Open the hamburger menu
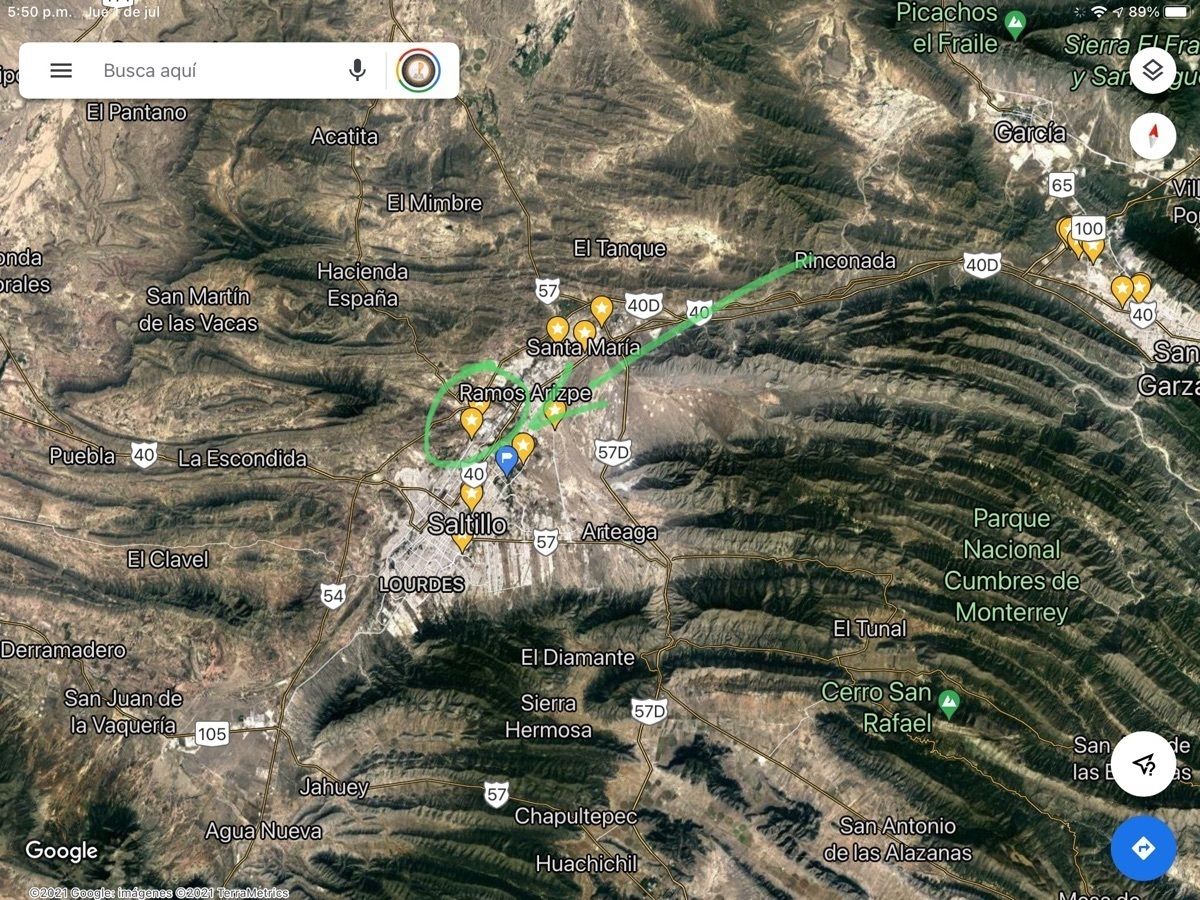 coord(61,70)
